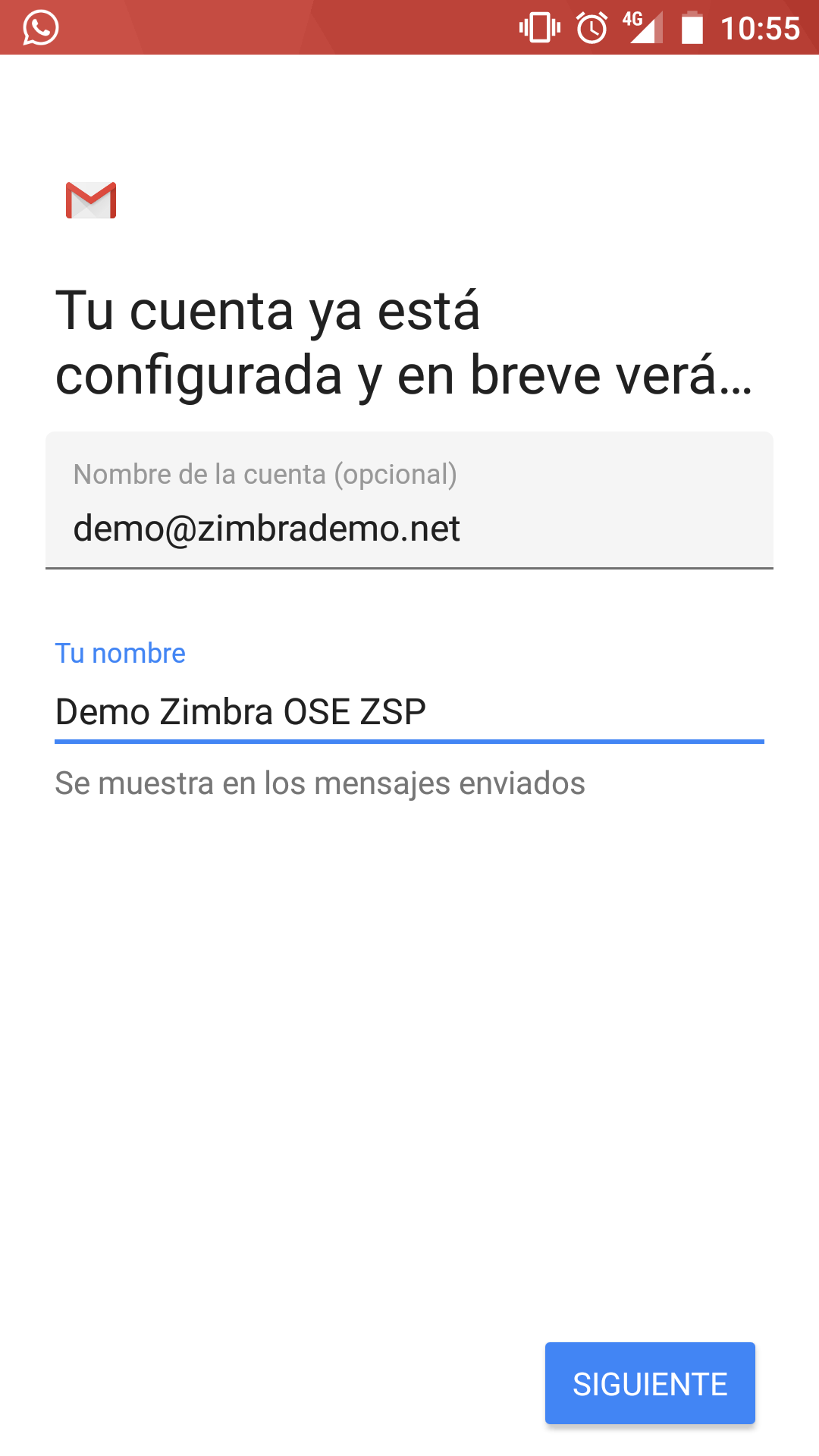819x1456 pixels.
Task: Edit the account name field
Action: tap(409, 527)
